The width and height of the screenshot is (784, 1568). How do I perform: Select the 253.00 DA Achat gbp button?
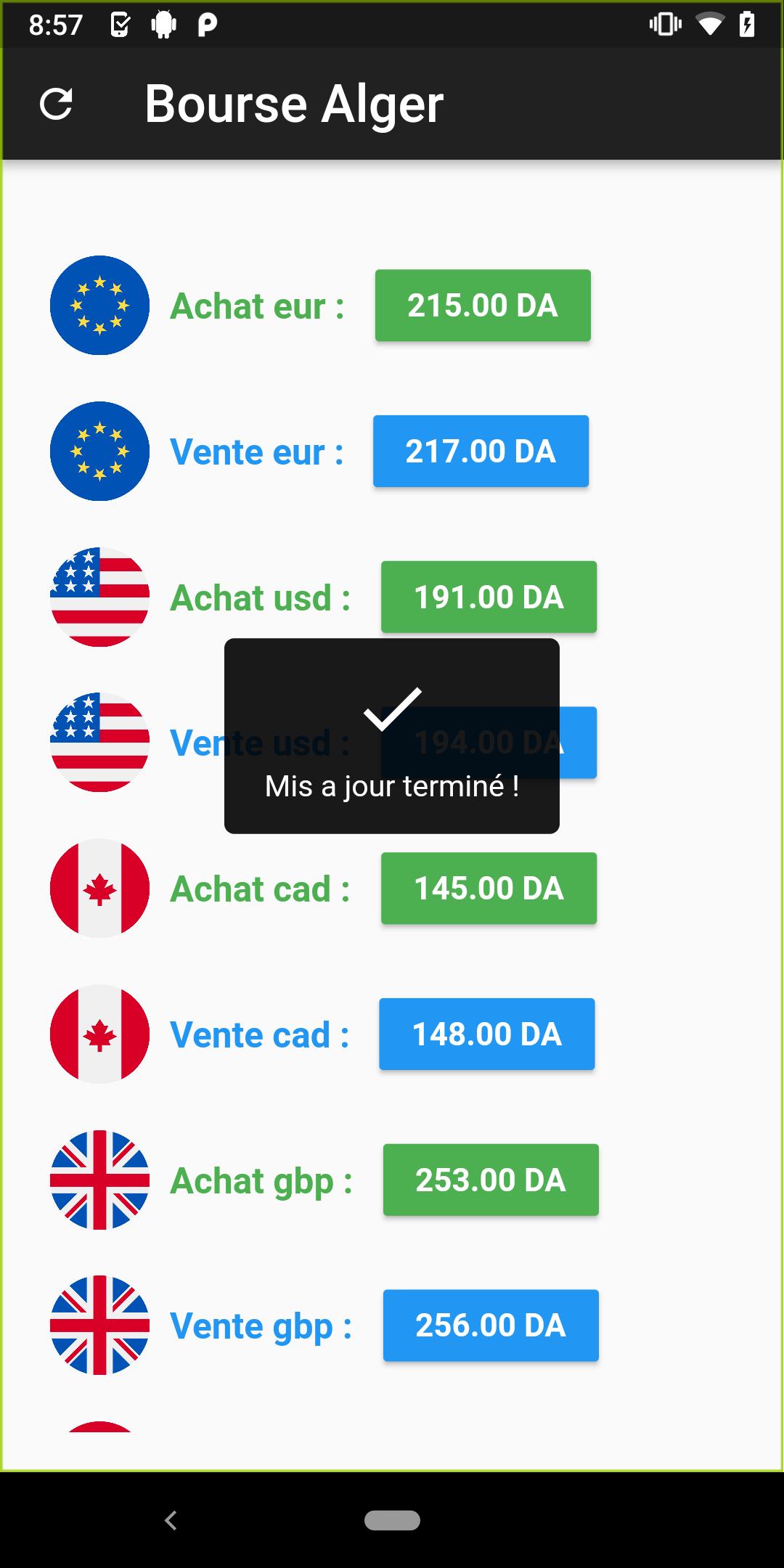pyautogui.click(x=491, y=1180)
